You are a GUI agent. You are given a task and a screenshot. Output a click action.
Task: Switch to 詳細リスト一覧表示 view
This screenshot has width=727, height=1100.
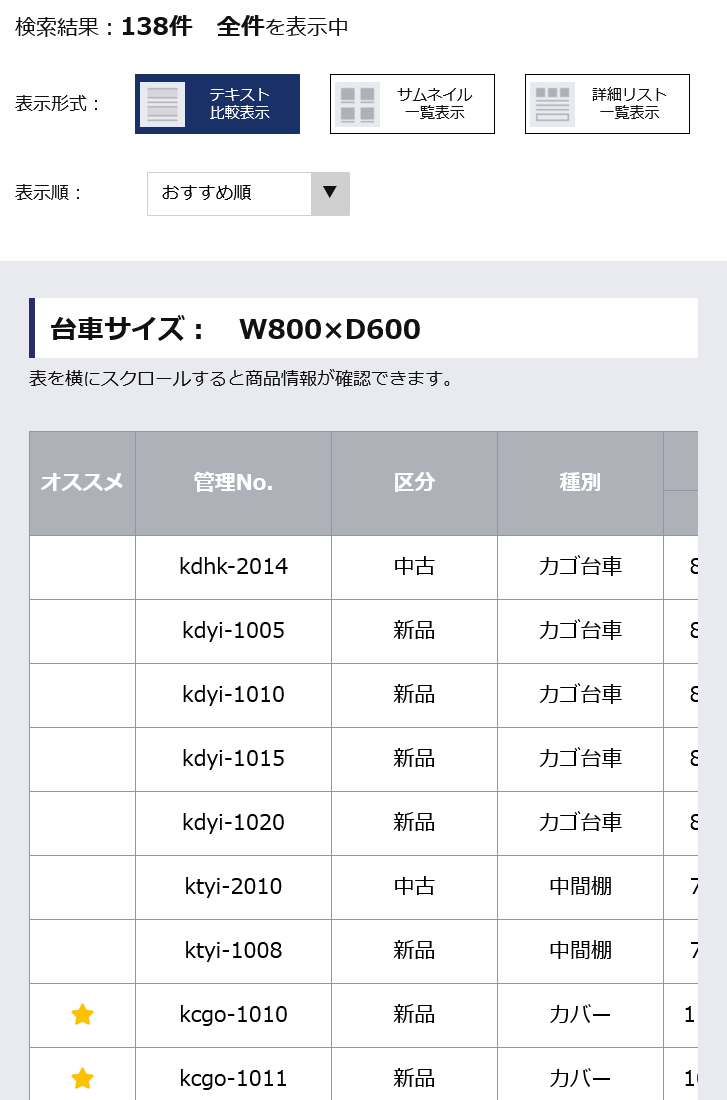[607, 104]
